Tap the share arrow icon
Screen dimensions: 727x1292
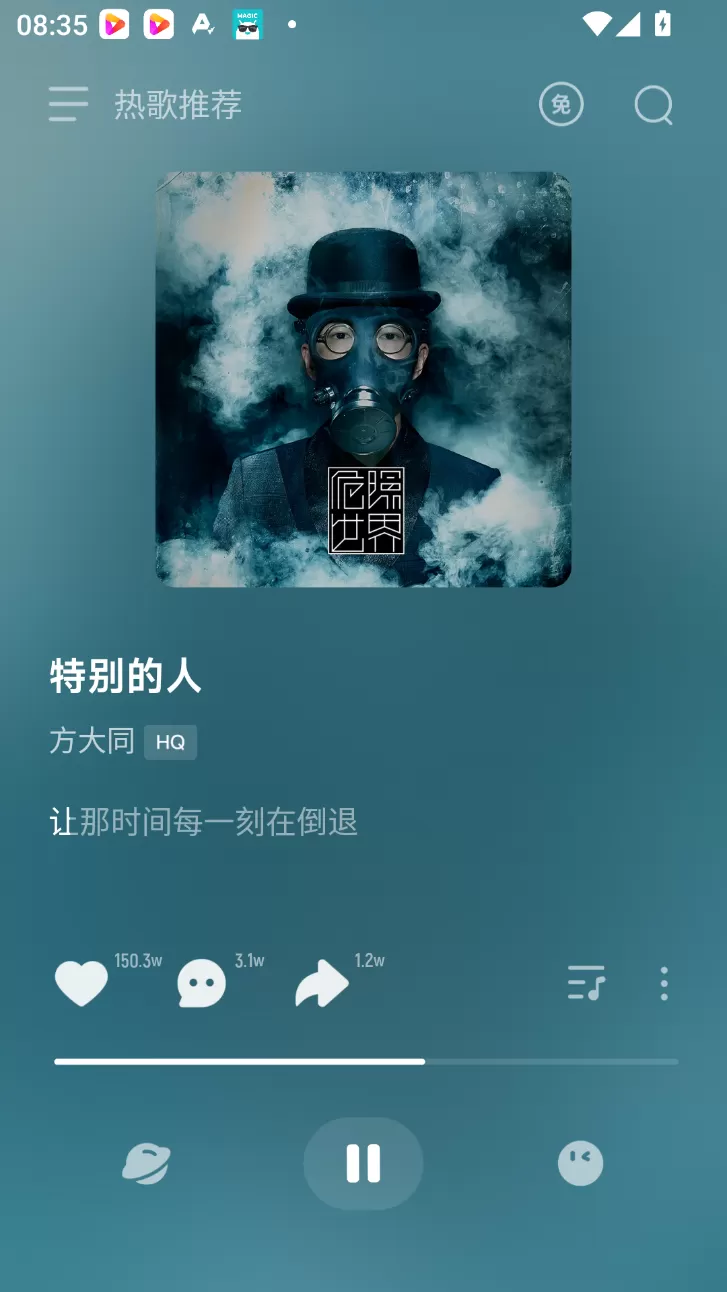tap(320, 983)
